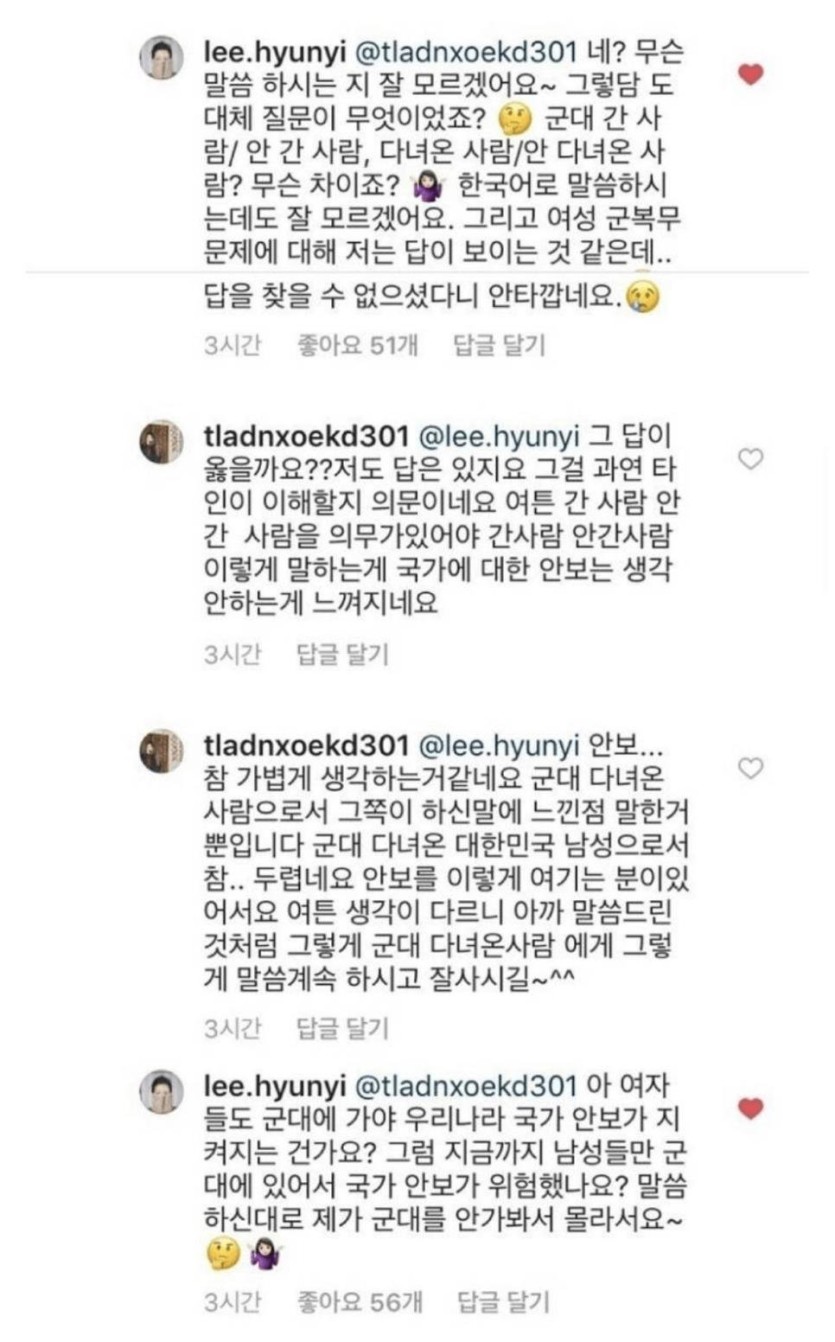Reply to the comment ending '잘사시길~^^'
Image resolution: width=835 pixels, height=1342 pixels.
click(x=343, y=1027)
